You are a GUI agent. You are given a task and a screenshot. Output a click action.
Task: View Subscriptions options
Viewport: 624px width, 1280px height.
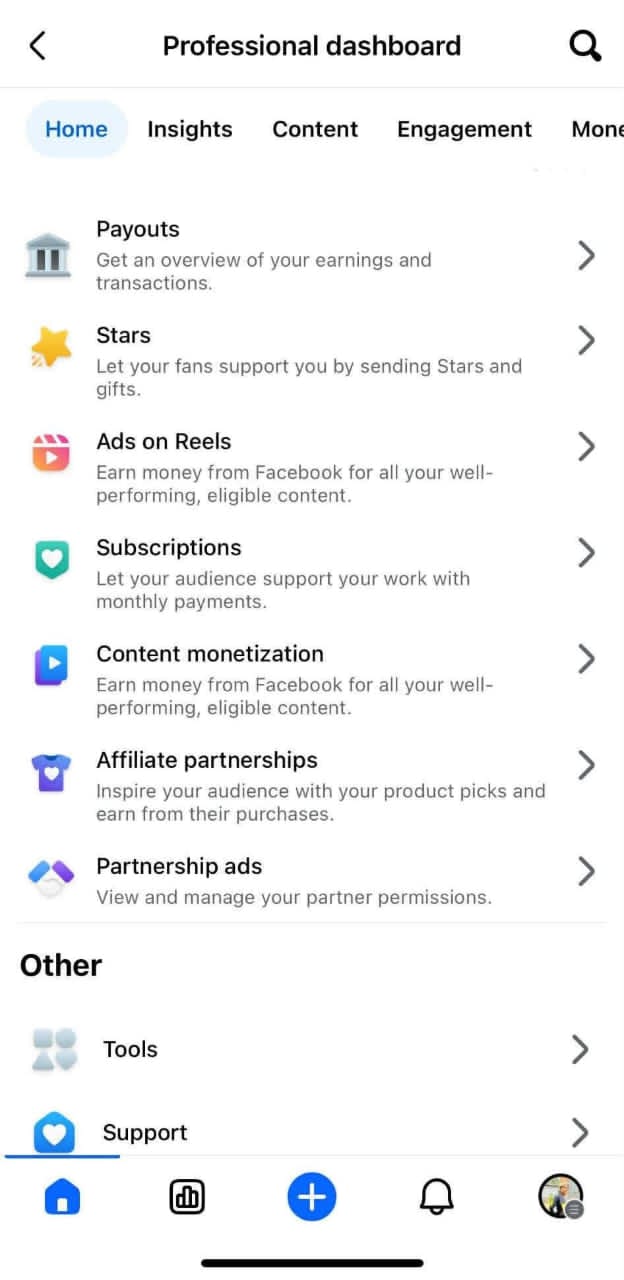310,574
